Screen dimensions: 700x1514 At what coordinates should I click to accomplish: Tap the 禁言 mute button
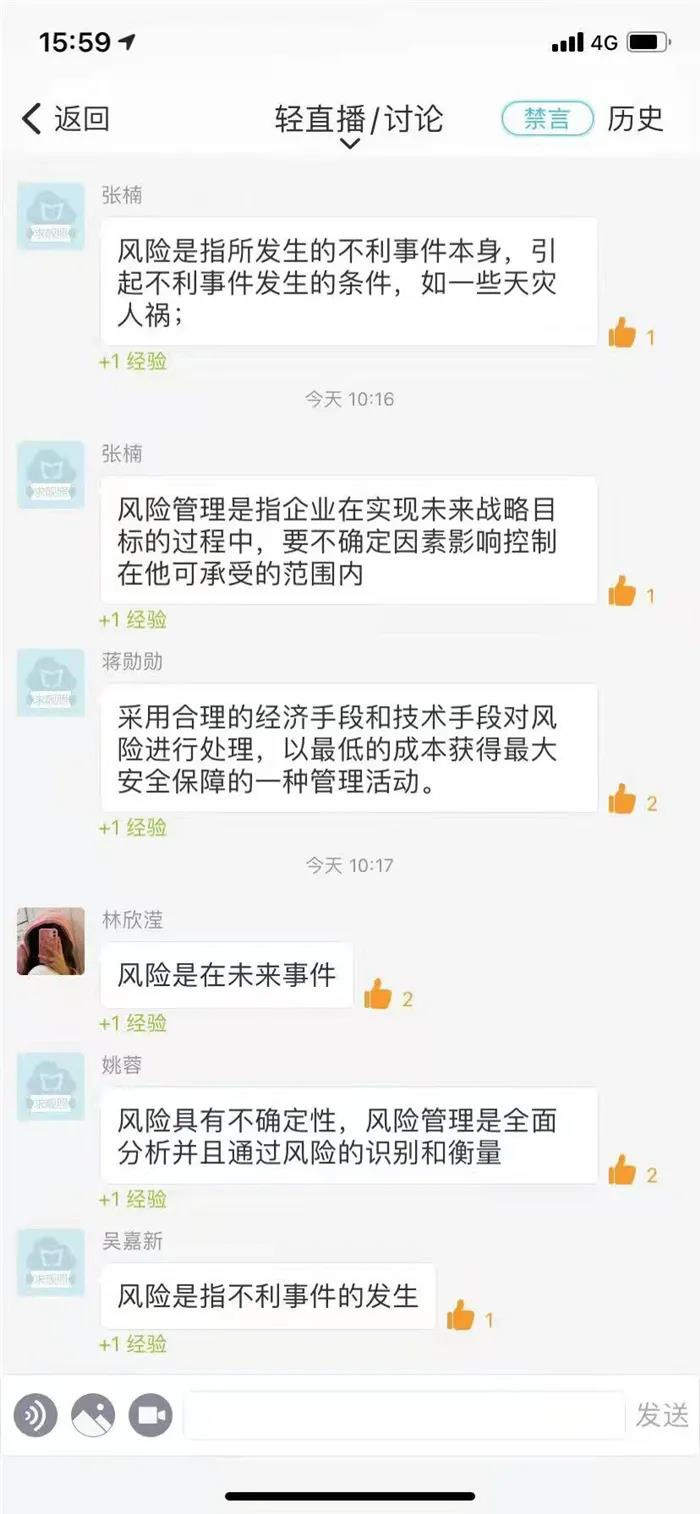pyautogui.click(x=547, y=119)
